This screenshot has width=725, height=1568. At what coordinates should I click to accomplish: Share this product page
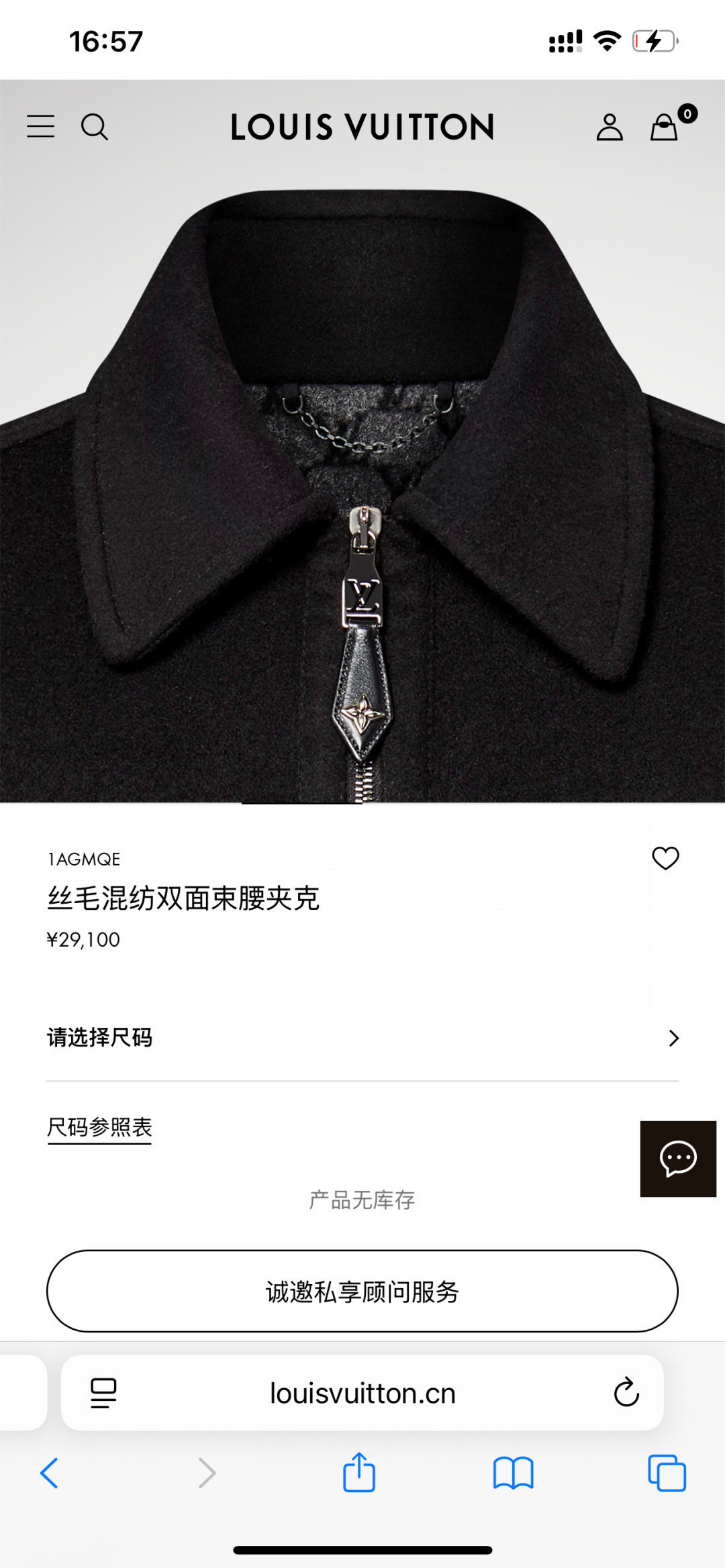(359, 1473)
